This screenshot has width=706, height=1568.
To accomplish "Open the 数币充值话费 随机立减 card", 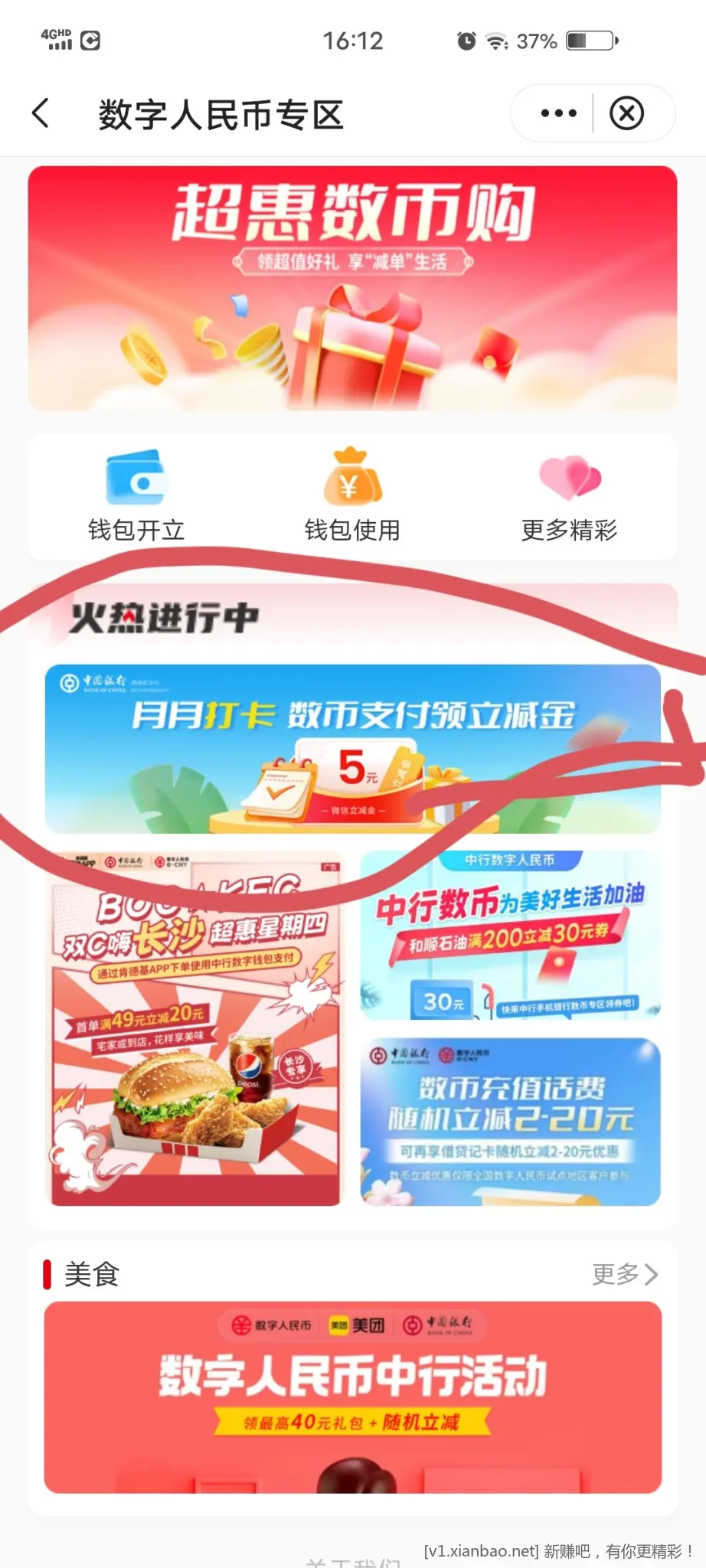I will 510,1121.
